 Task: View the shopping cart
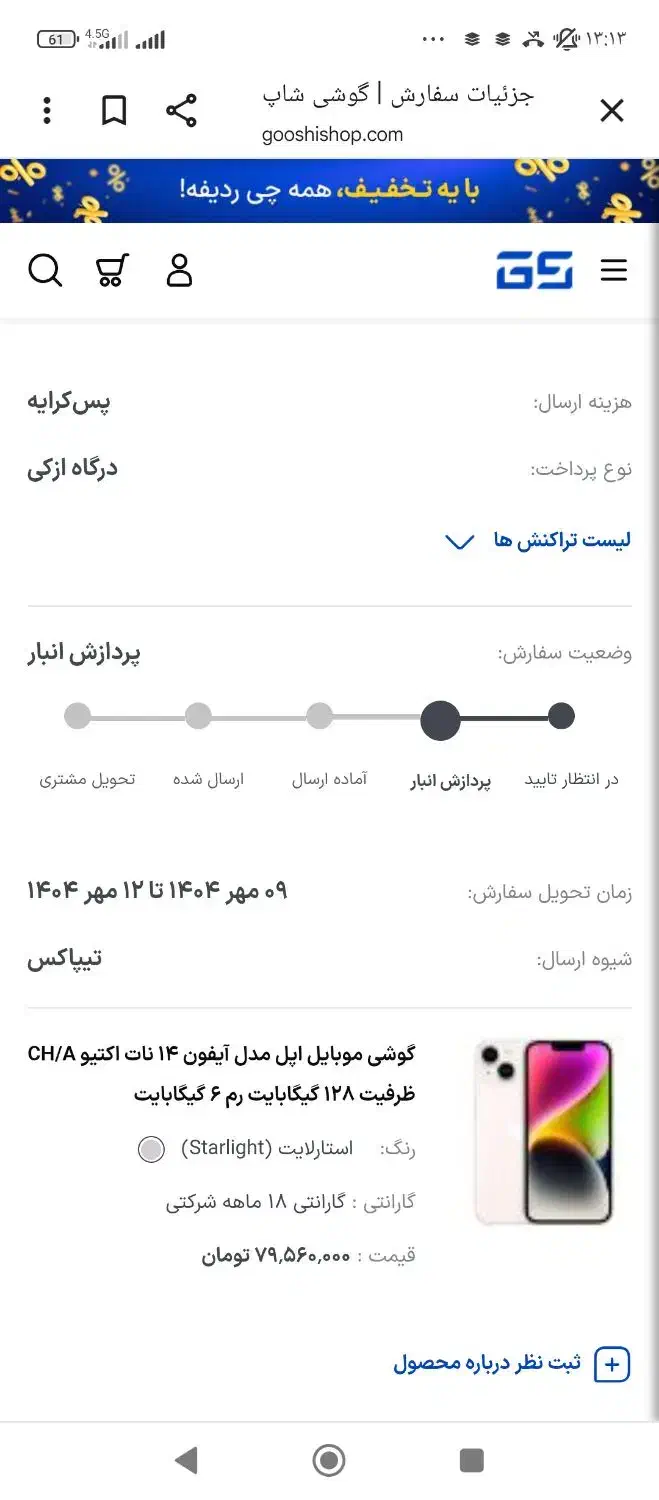tap(112, 270)
